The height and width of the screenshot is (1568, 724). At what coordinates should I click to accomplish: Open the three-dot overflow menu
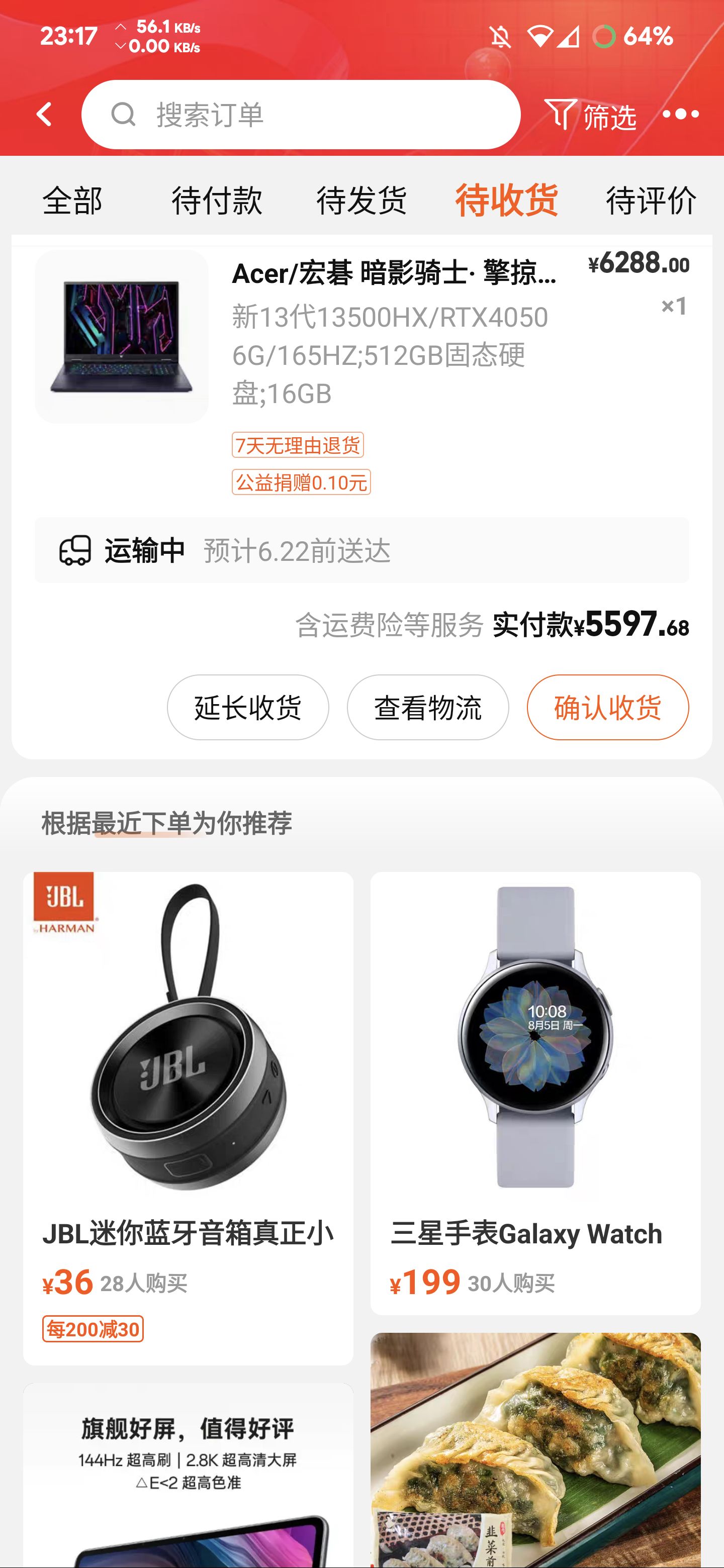680,115
